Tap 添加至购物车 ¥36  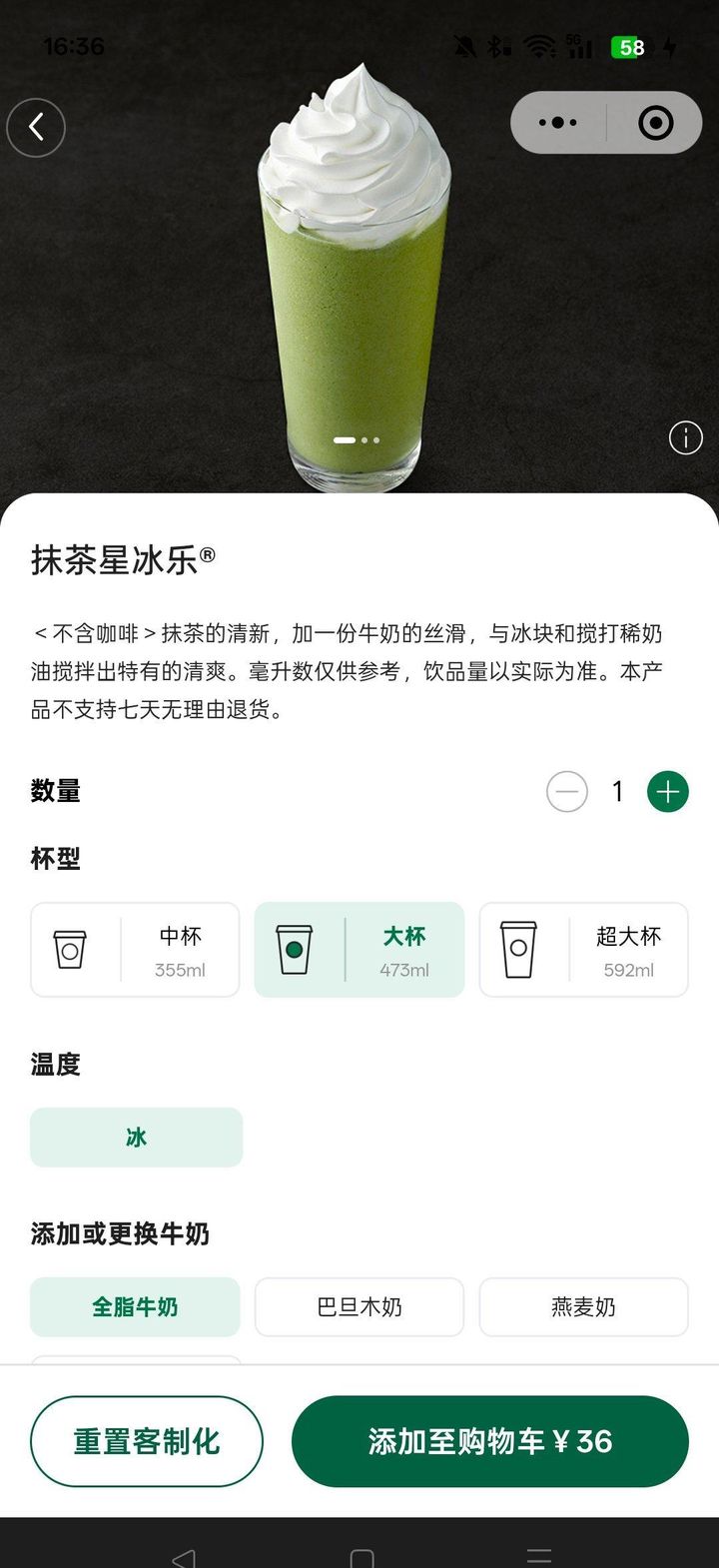[x=489, y=1441]
